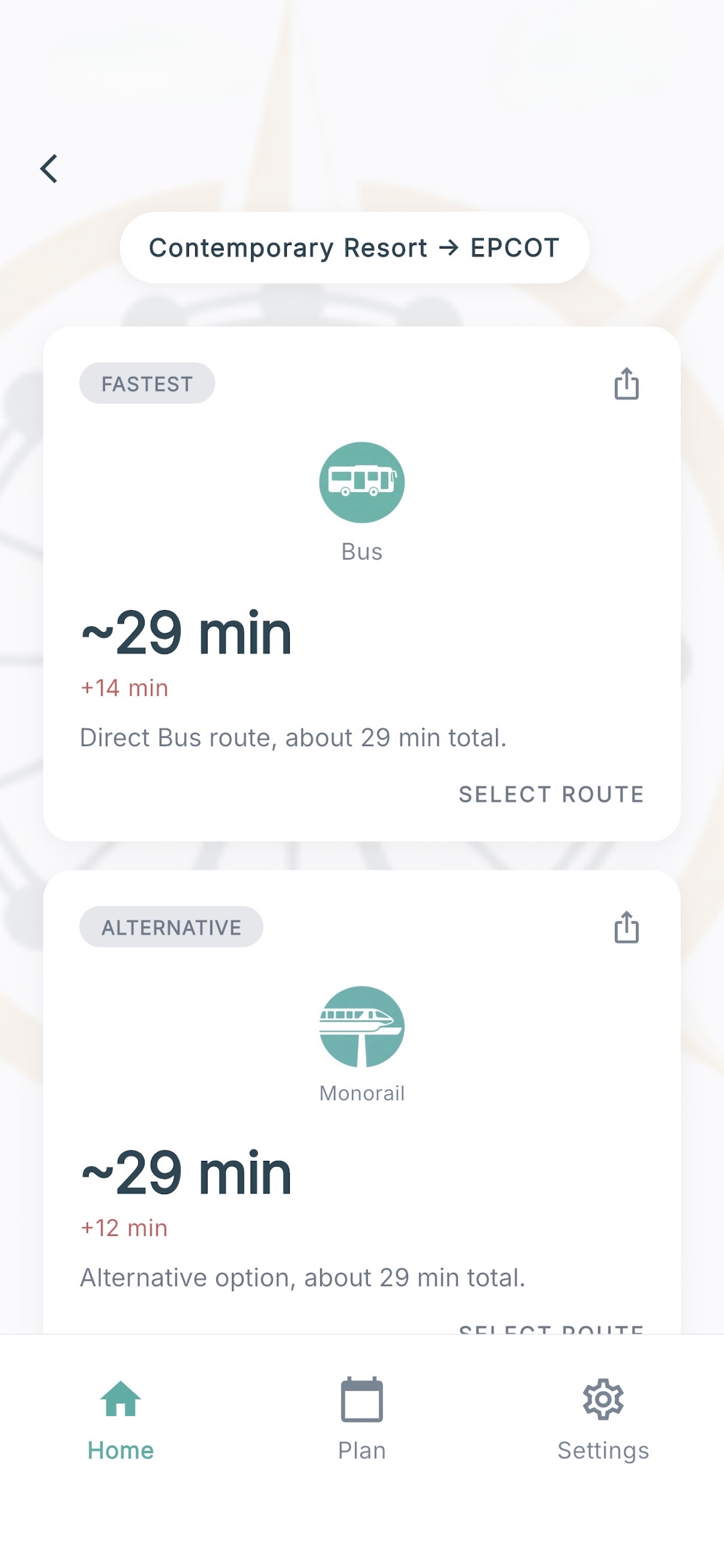
Task: Switch to the Home tab
Action: 120,1424
